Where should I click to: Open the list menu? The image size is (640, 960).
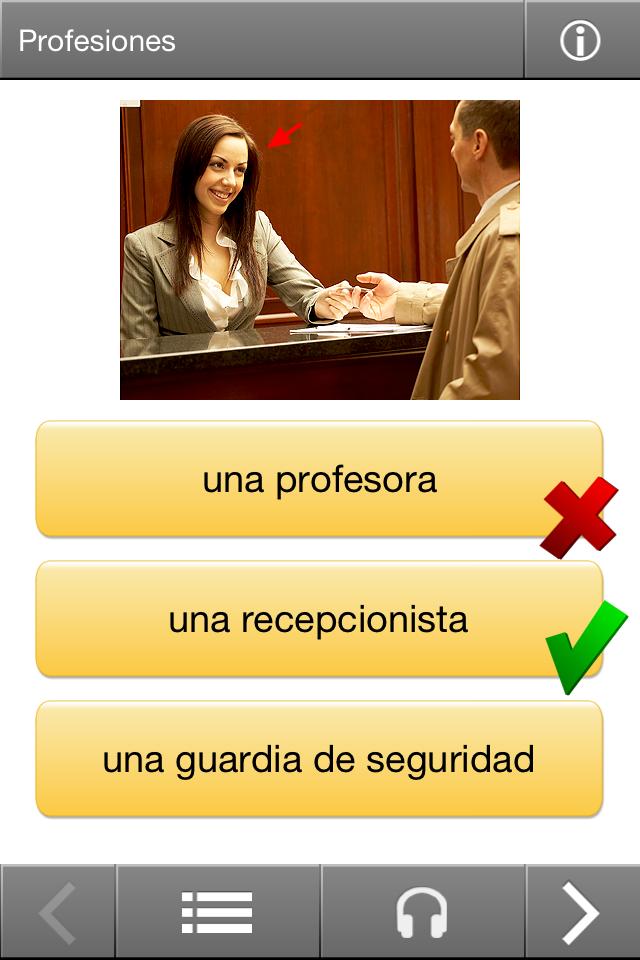coord(218,913)
